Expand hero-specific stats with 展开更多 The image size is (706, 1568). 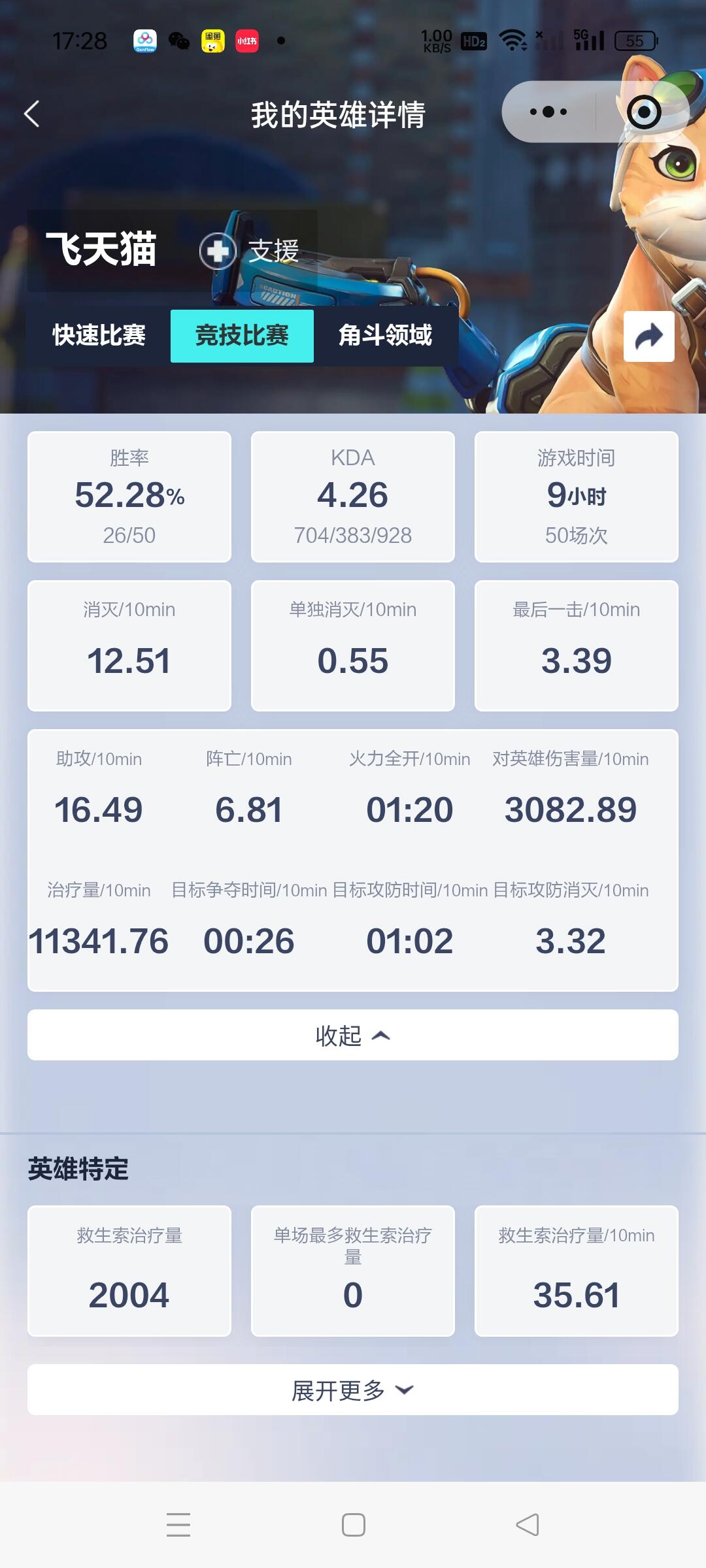coord(353,1390)
